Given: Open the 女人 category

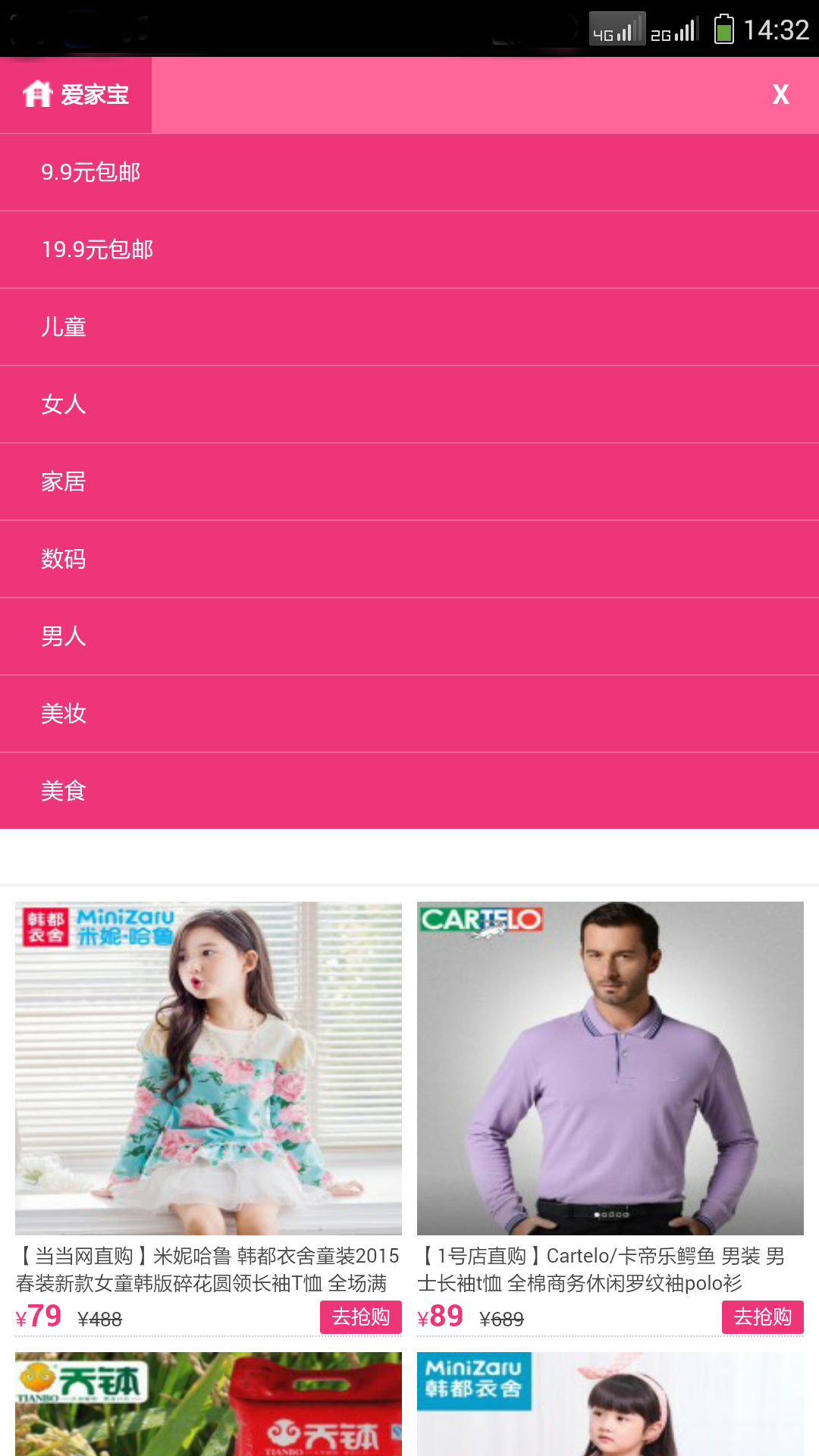Looking at the screenshot, I should tap(409, 404).
